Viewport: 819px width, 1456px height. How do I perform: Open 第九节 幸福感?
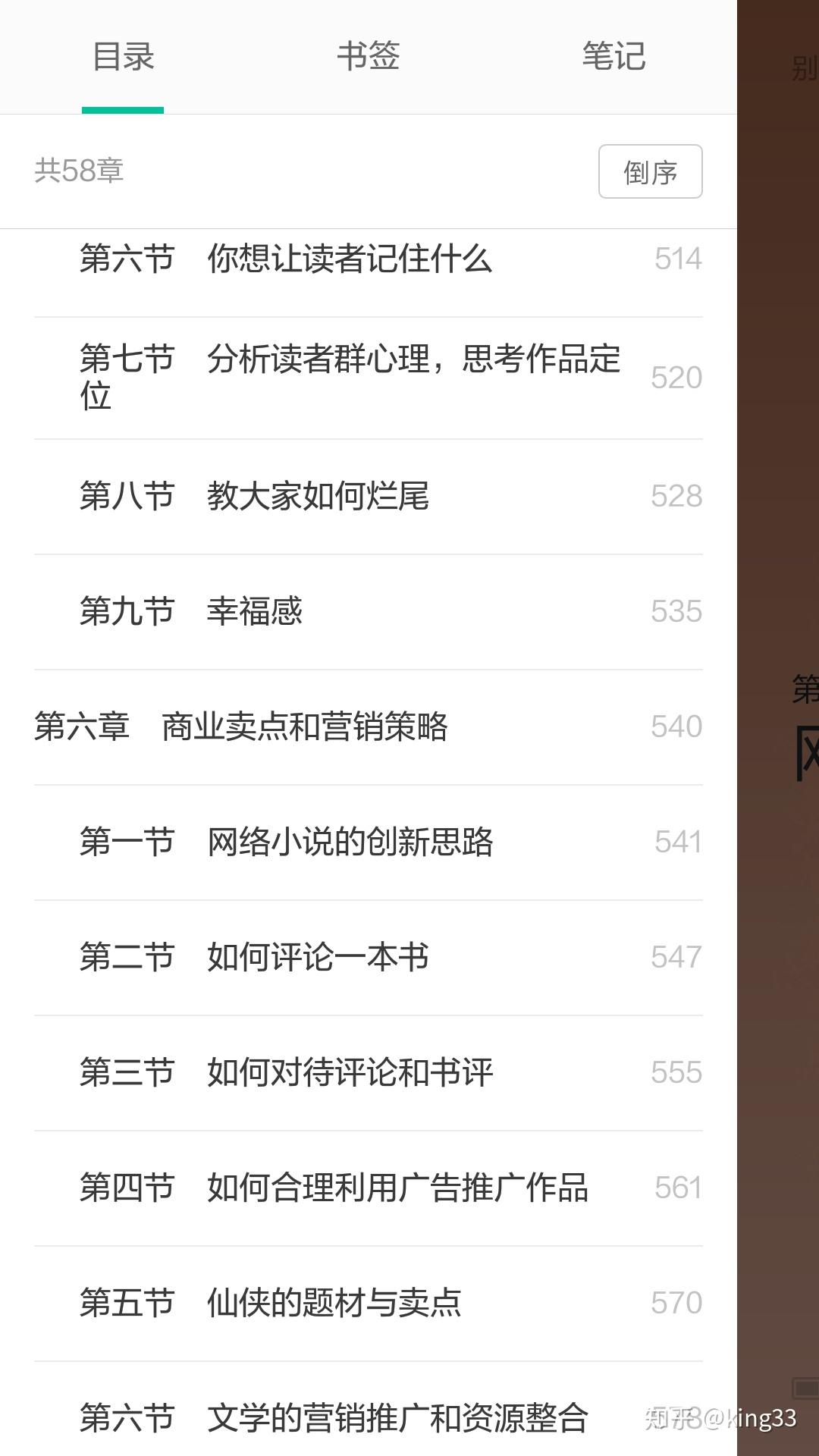[369, 612]
